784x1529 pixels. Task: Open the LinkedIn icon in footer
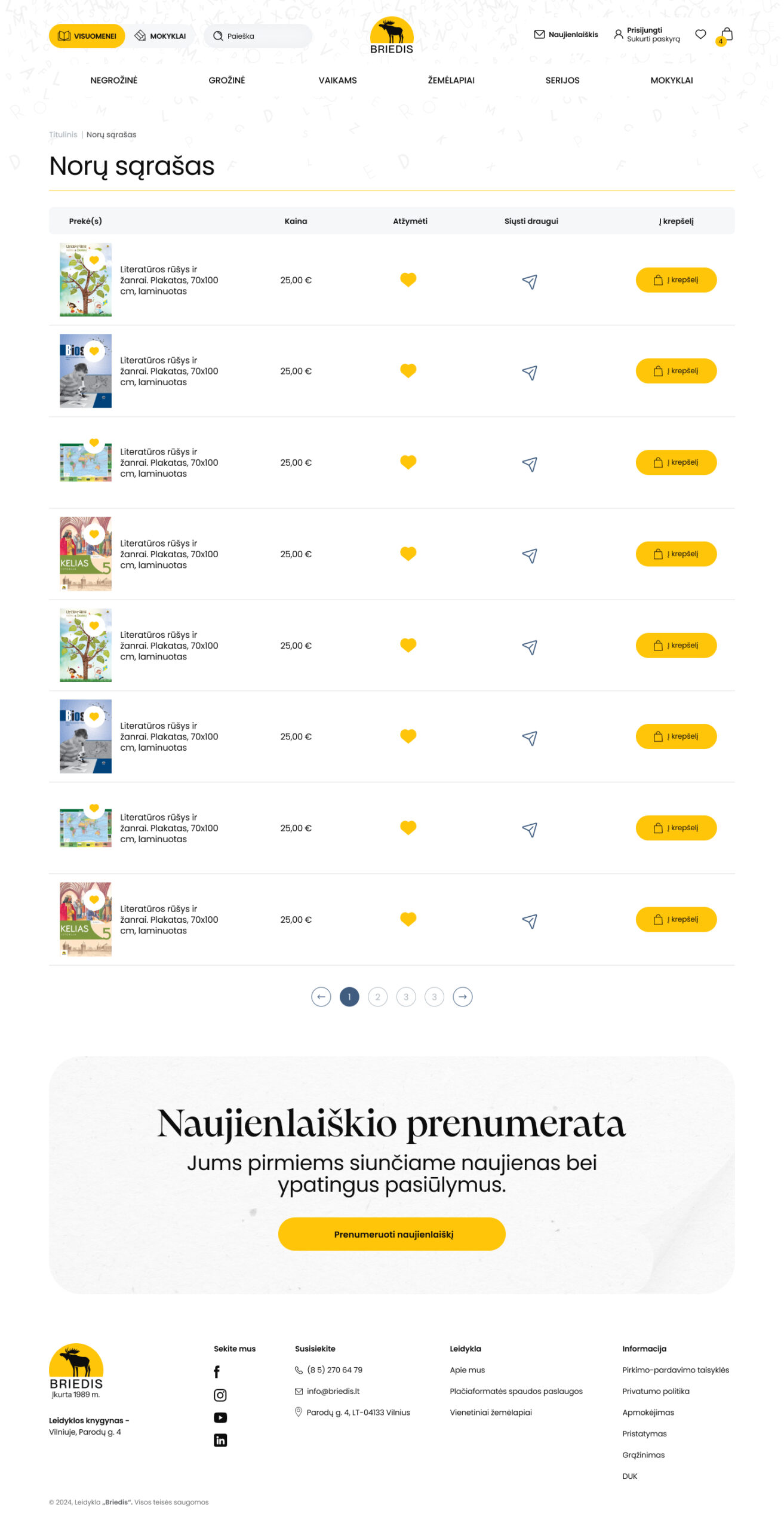pos(220,1439)
